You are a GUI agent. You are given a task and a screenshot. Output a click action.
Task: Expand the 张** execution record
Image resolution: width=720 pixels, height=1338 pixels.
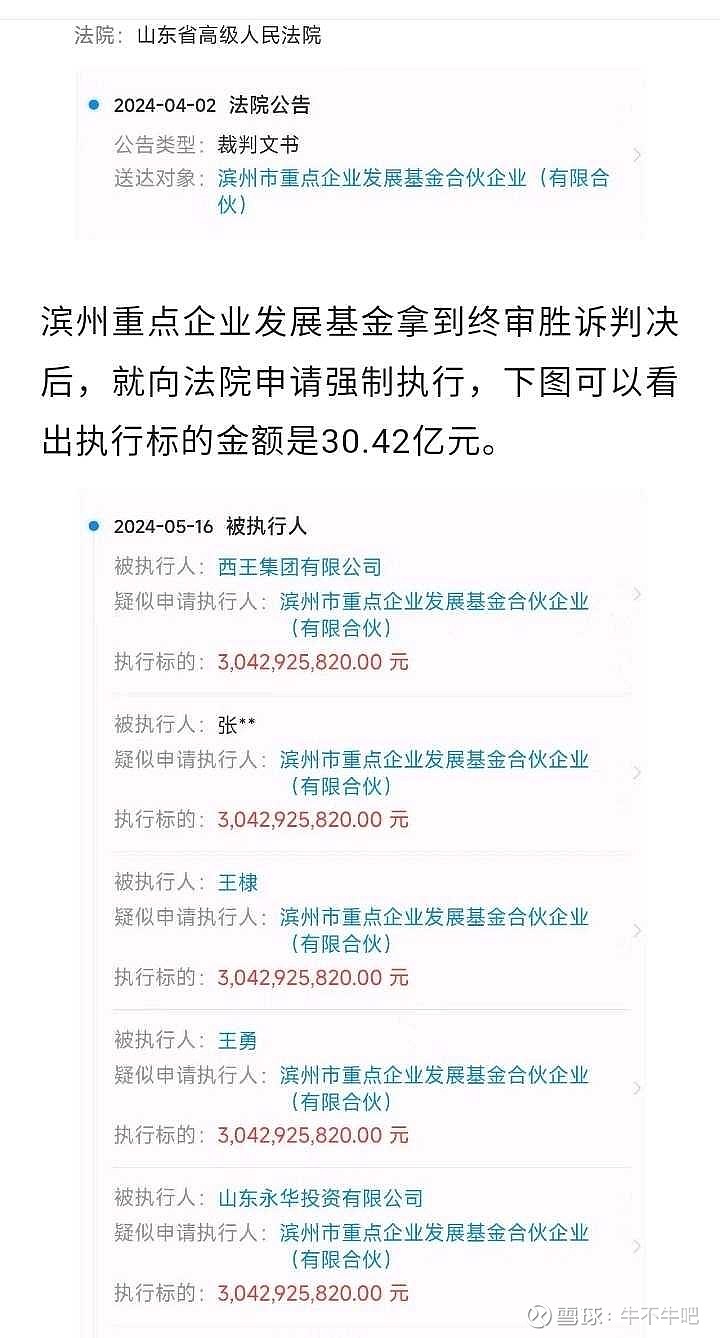(637, 772)
